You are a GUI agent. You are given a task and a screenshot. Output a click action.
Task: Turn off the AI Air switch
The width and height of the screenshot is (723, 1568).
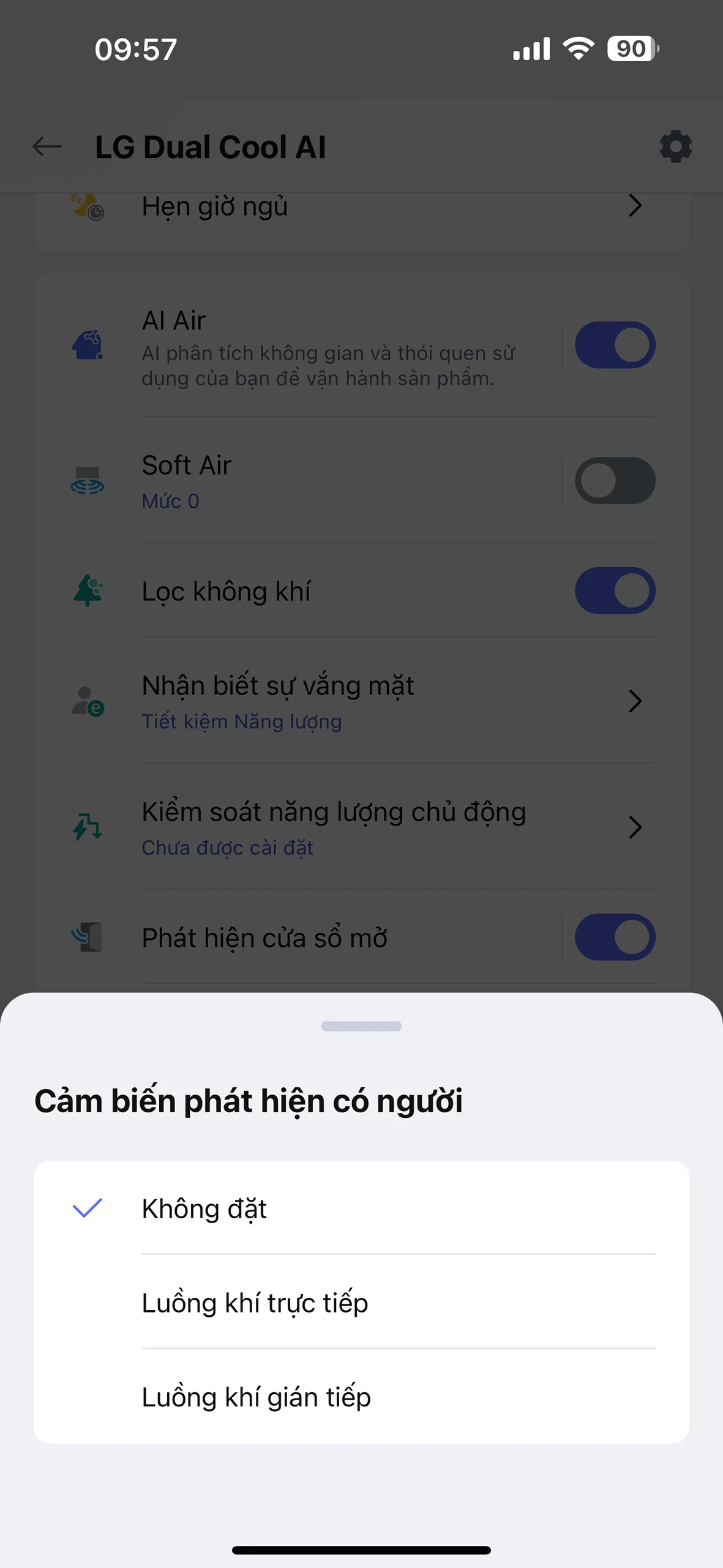[615, 345]
